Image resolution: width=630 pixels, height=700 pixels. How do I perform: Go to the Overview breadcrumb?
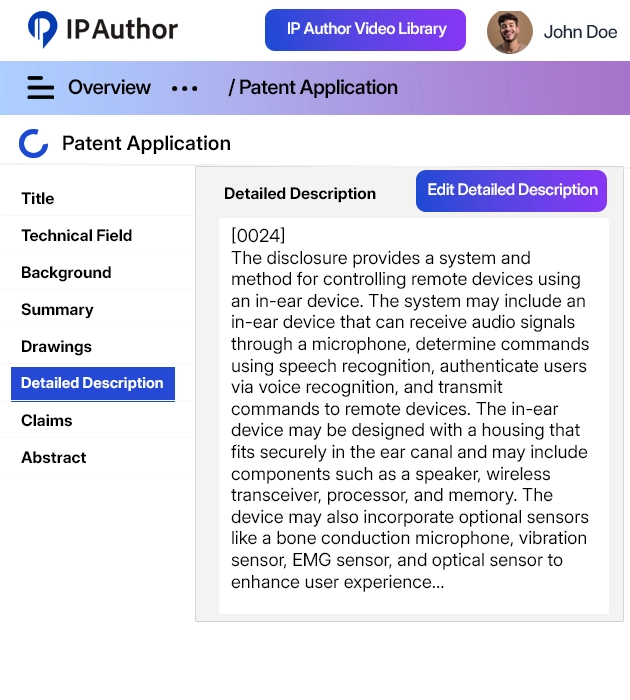(x=109, y=88)
